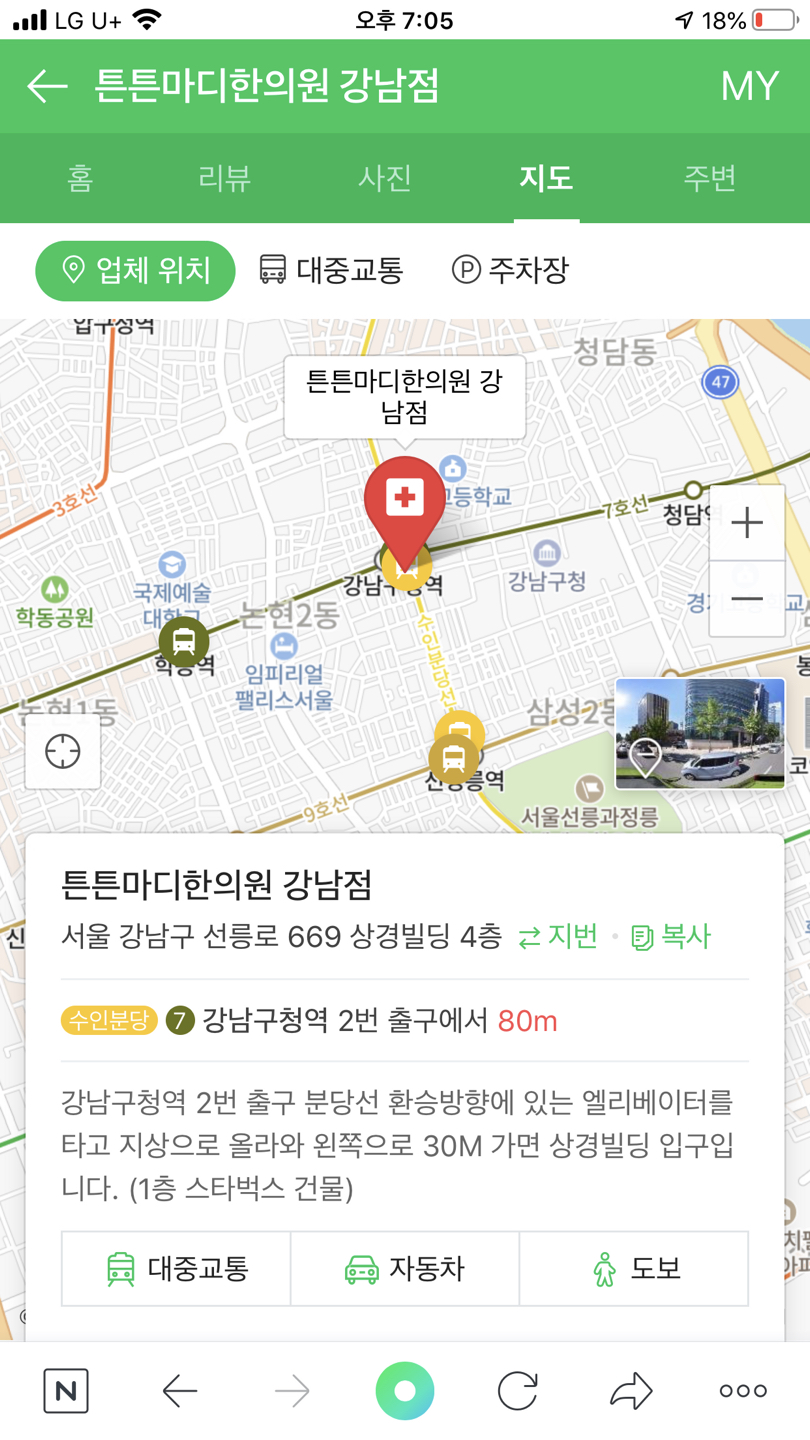Open the browser overflow menu
Screen dimensions: 810x1440
(x=743, y=1391)
